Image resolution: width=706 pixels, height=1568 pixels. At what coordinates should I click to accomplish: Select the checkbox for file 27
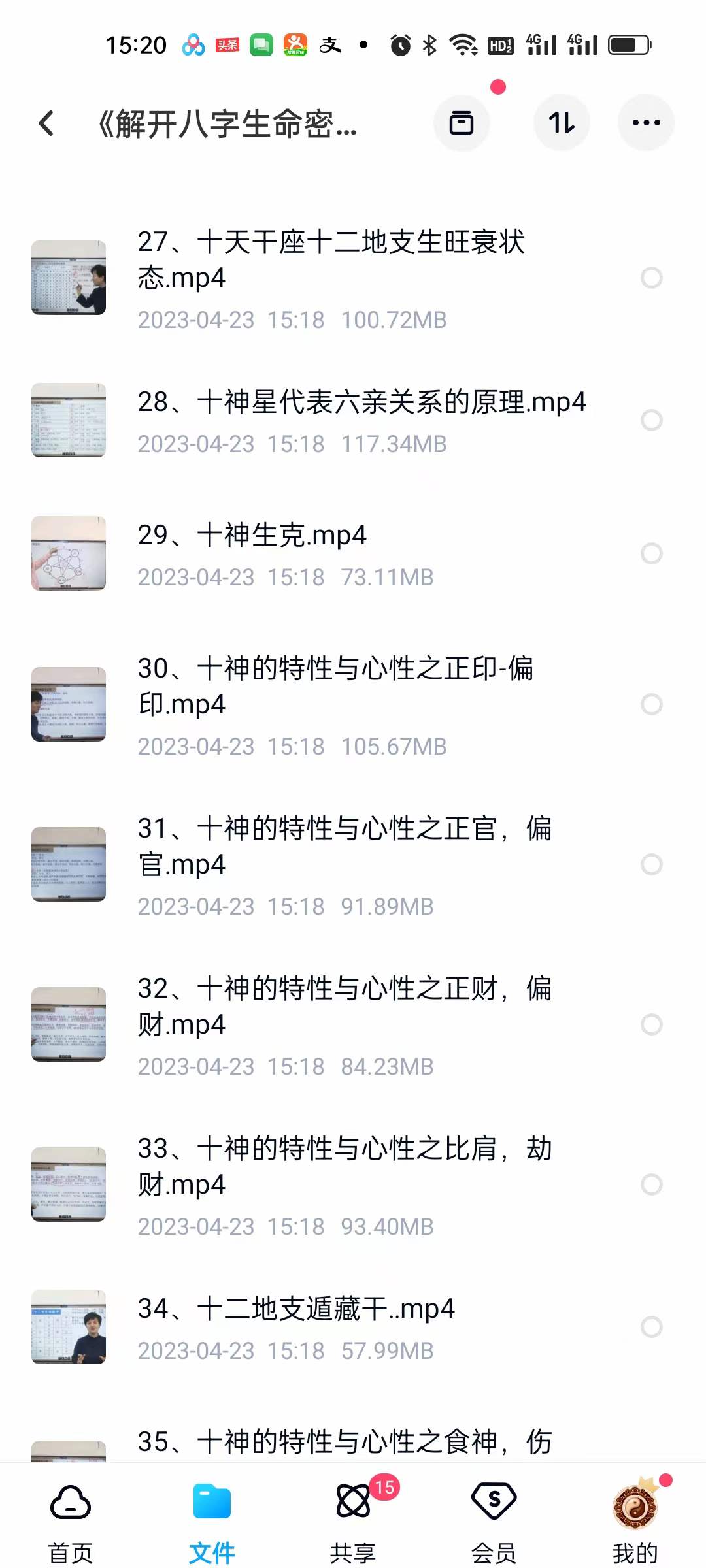[x=652, y=278]
